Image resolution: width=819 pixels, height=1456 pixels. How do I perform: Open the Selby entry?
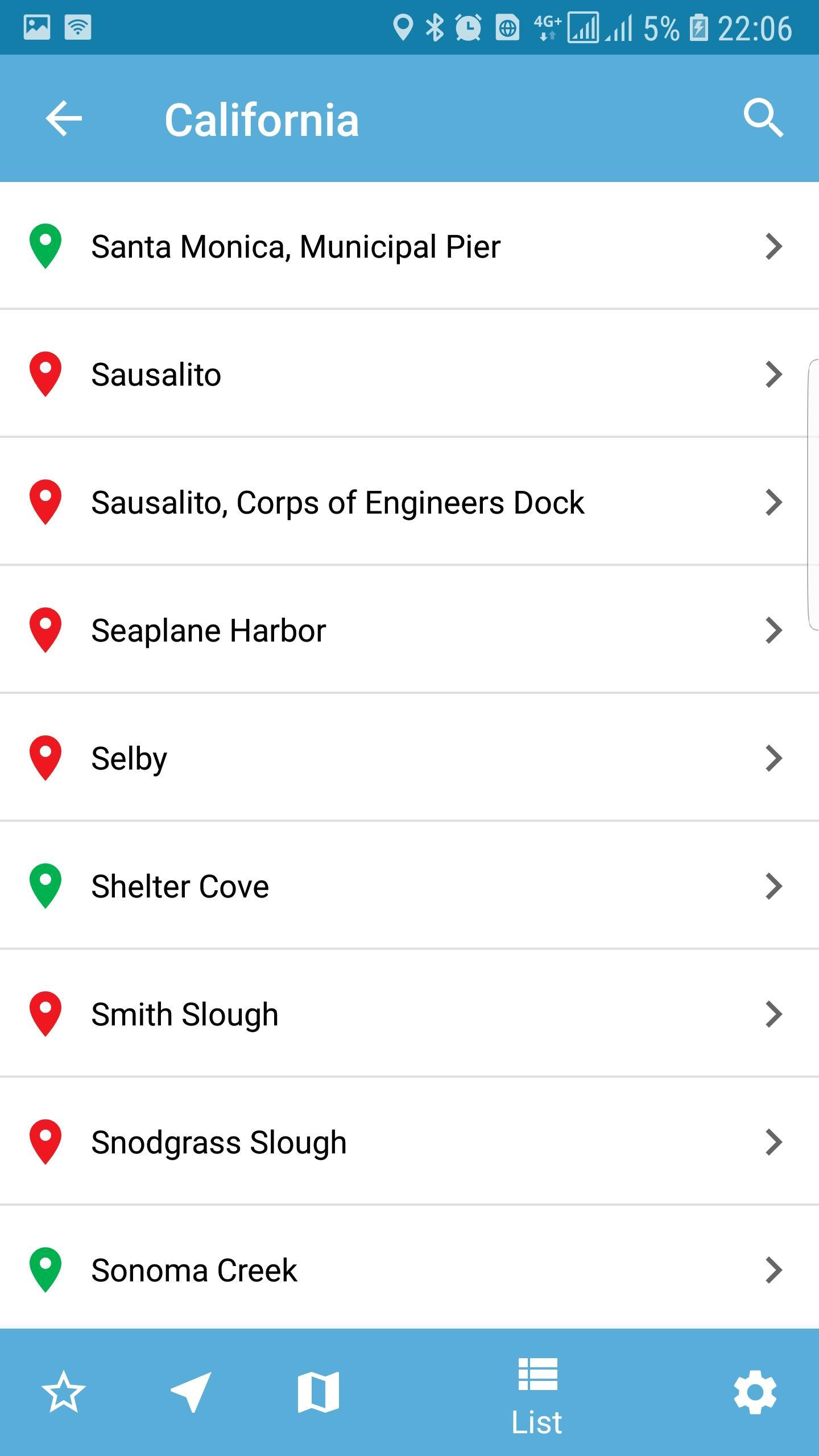coord(409,758)
